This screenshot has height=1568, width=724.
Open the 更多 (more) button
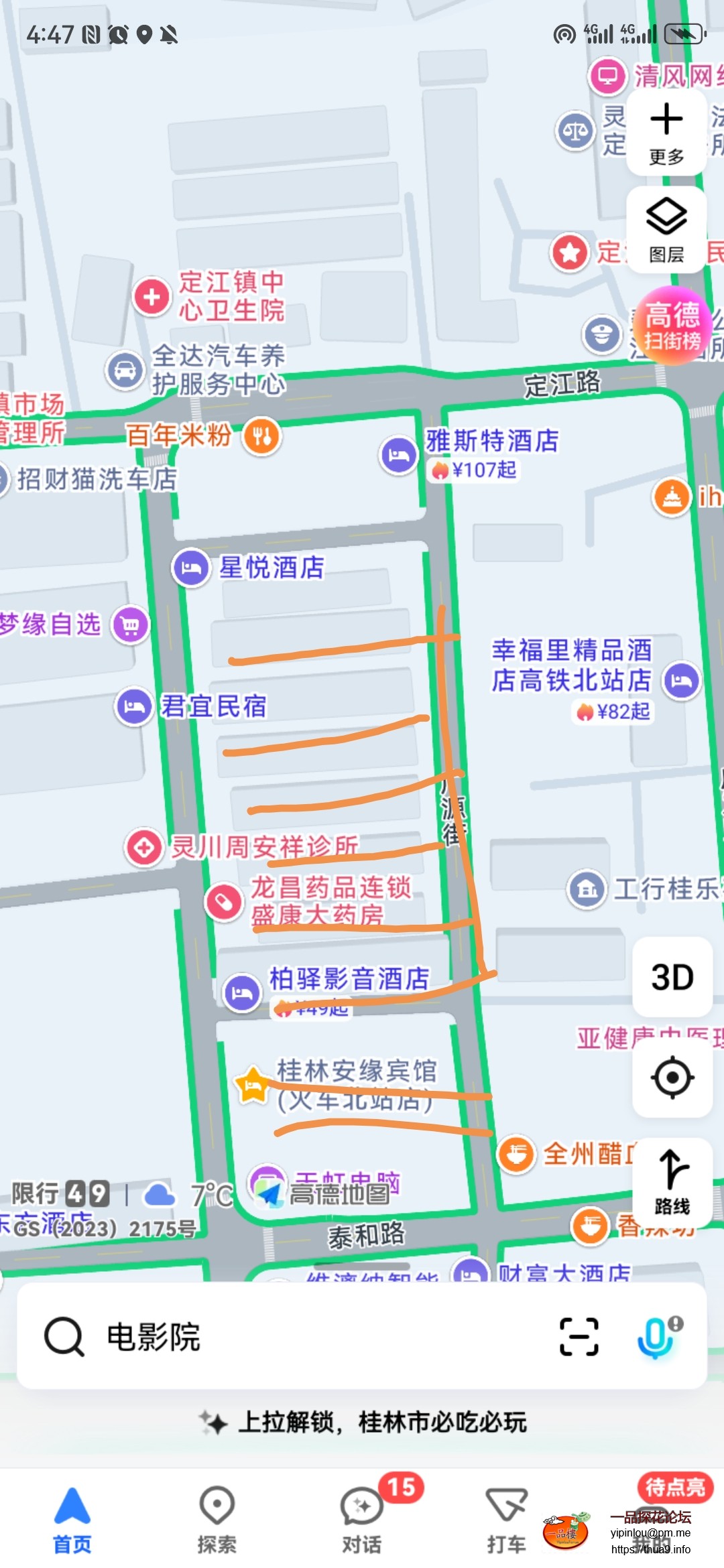[x=666, y=133]
